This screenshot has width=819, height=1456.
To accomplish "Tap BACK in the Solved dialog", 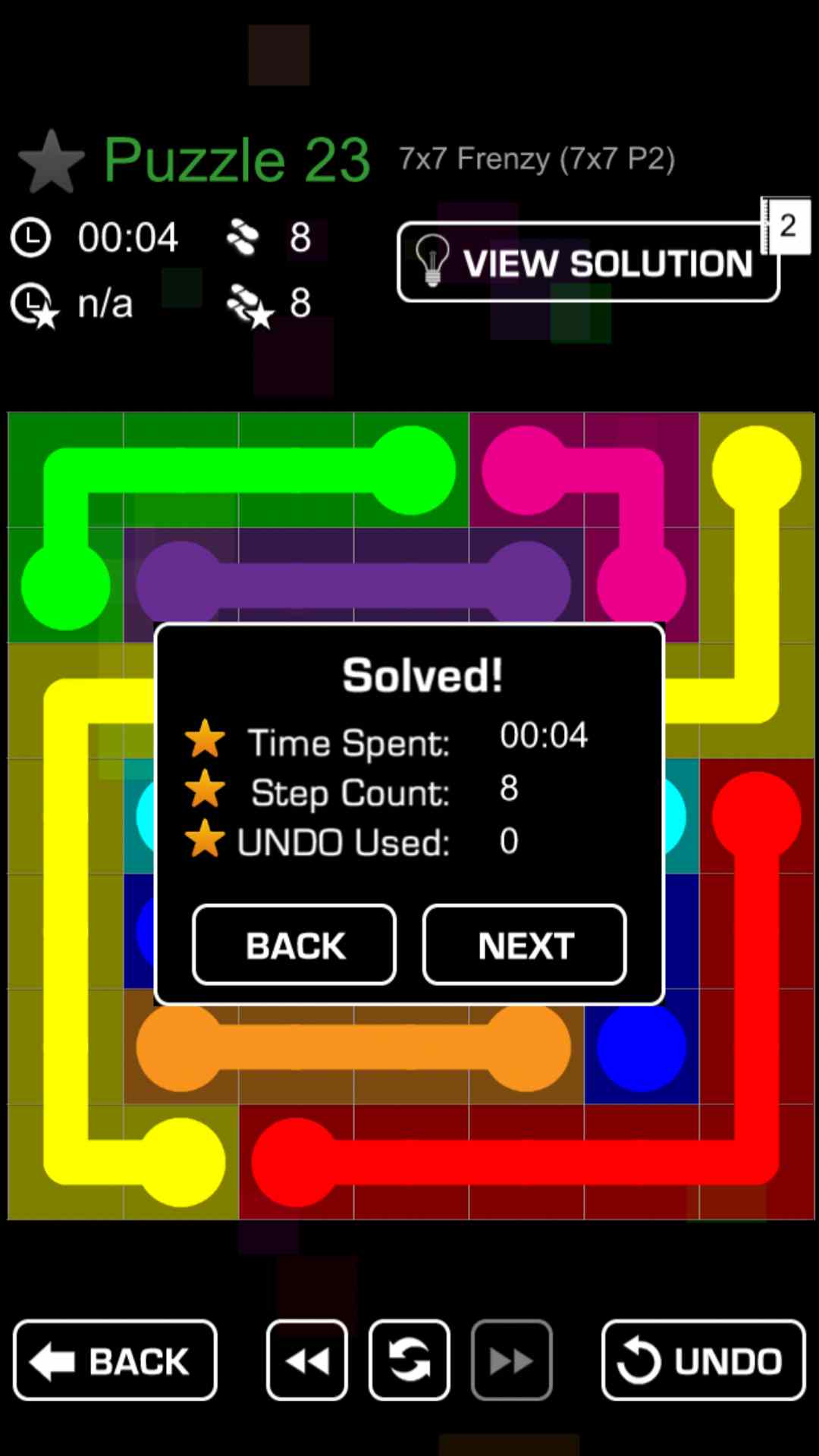I will [294, 945].
